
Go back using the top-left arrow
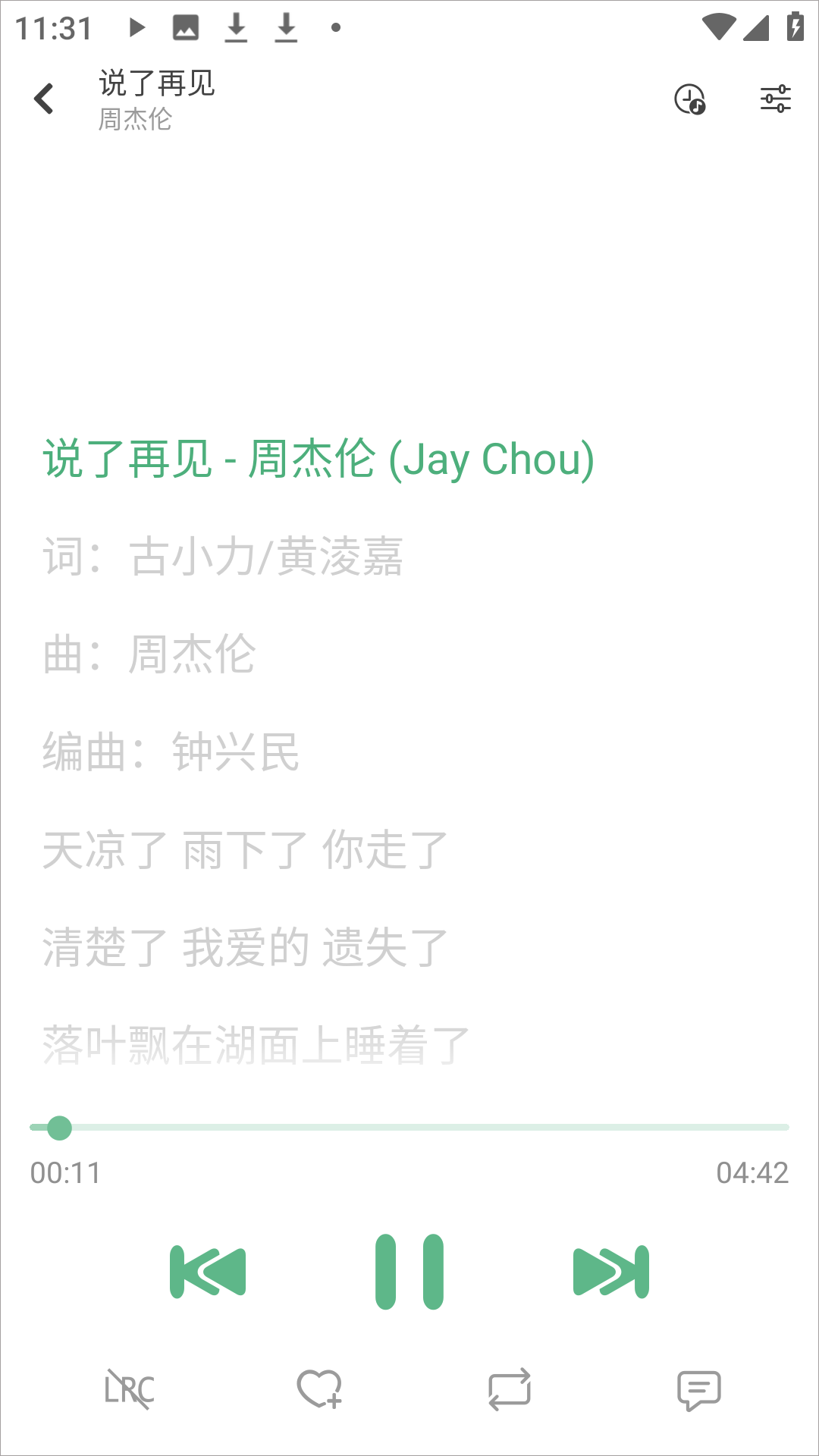pyautogui.click(x=44, y=99)
